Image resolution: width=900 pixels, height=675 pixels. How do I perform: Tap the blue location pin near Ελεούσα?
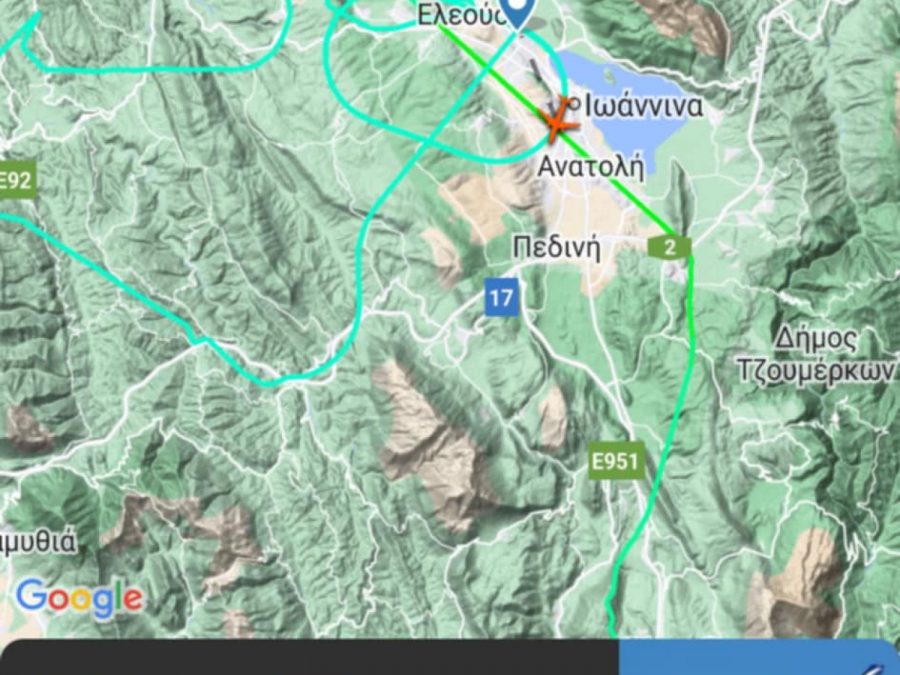[x=518, y=13]
